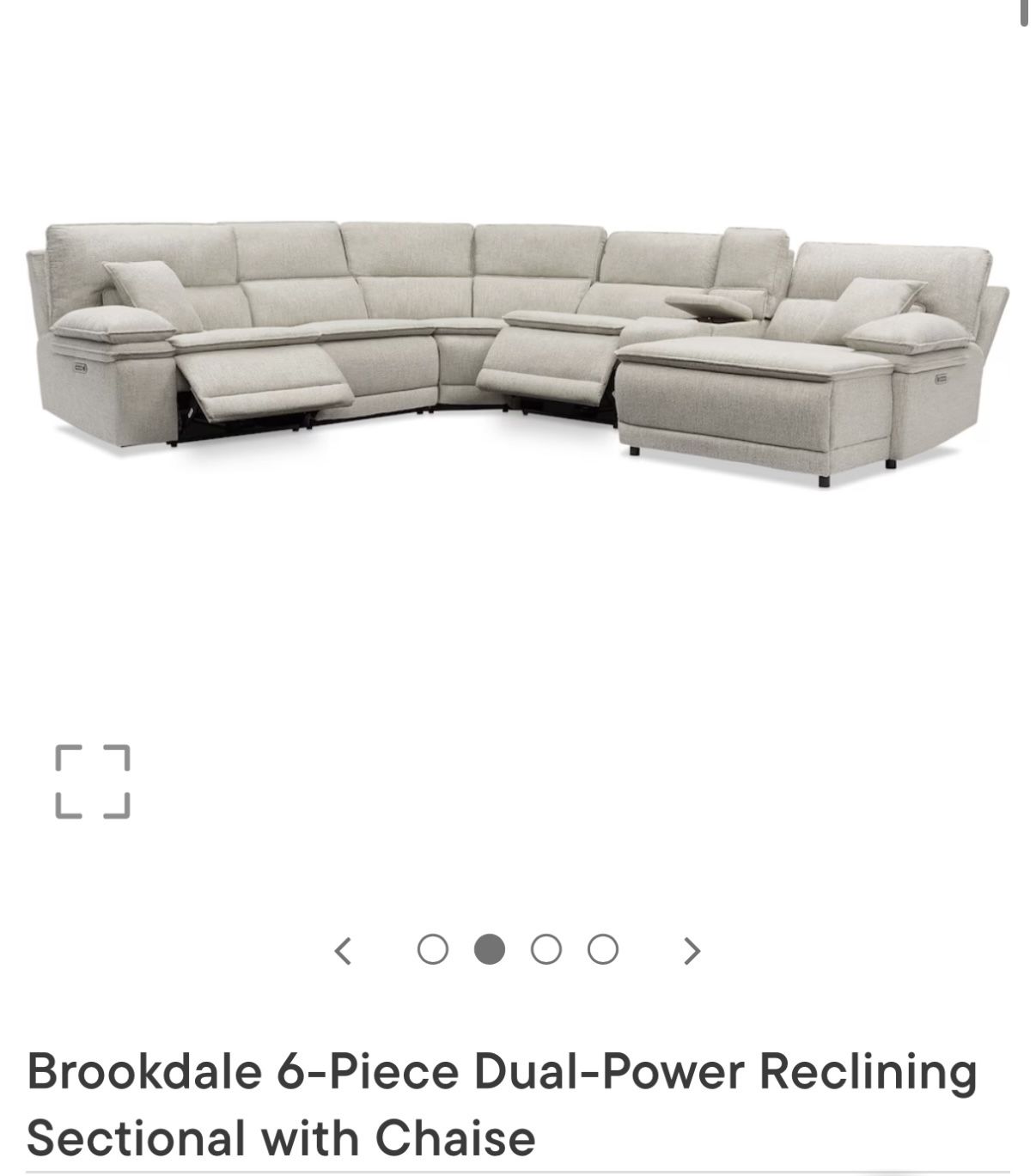
Task: Expand the sofa image to fullscreen
Action: (93, 782)
